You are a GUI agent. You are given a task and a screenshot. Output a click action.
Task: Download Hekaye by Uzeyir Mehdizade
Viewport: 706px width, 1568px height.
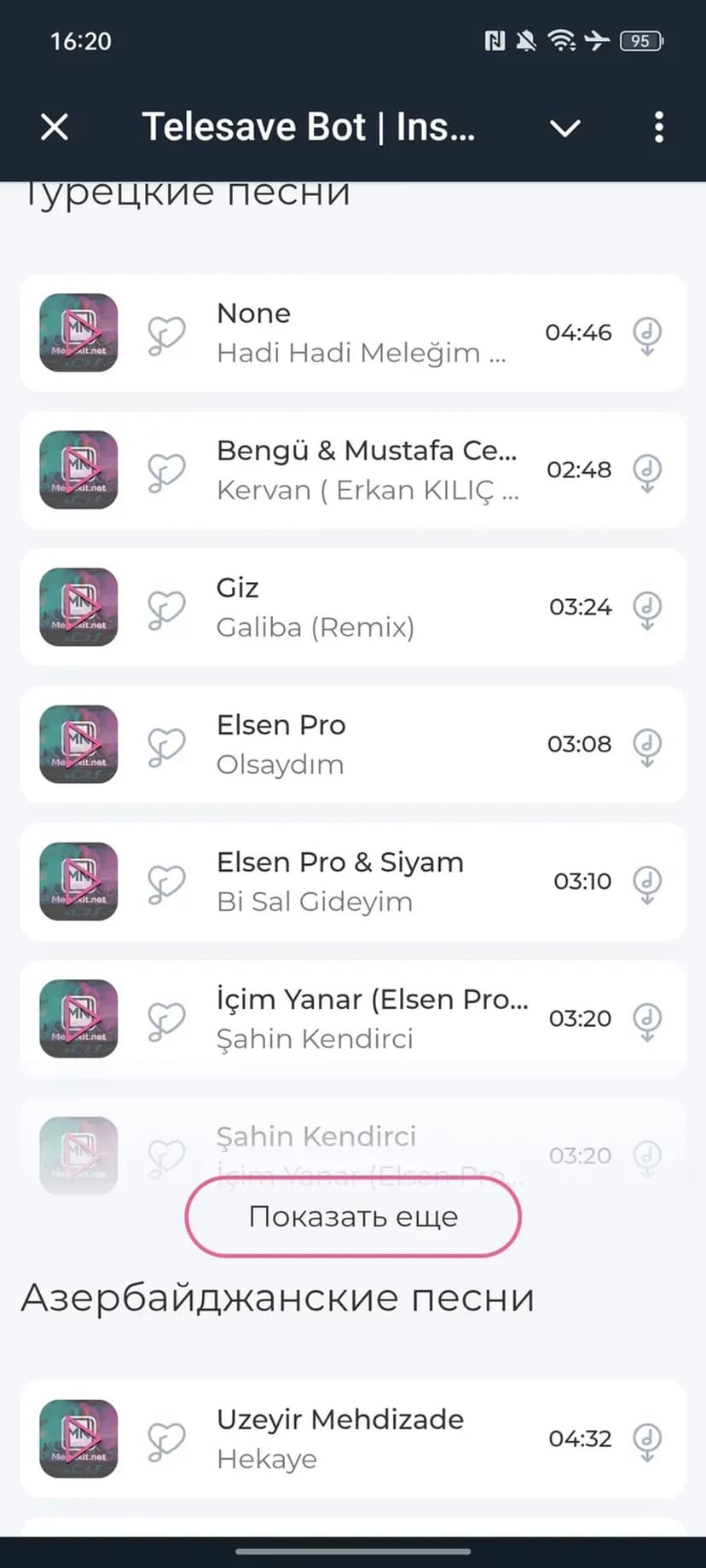click(647, 1440)
